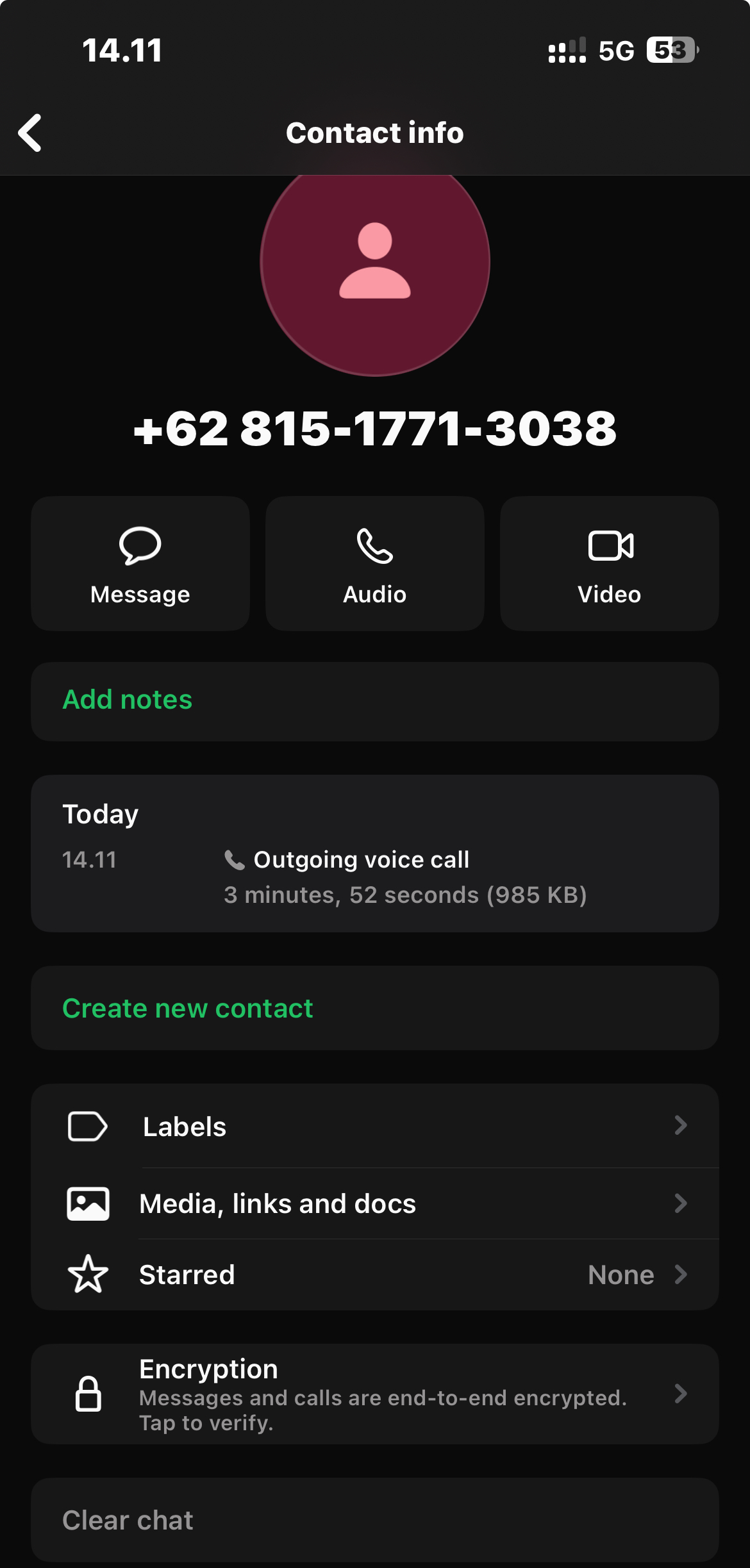Start an audio call
This screenshot has width=750, height=1568.
(x=375, y=564)
